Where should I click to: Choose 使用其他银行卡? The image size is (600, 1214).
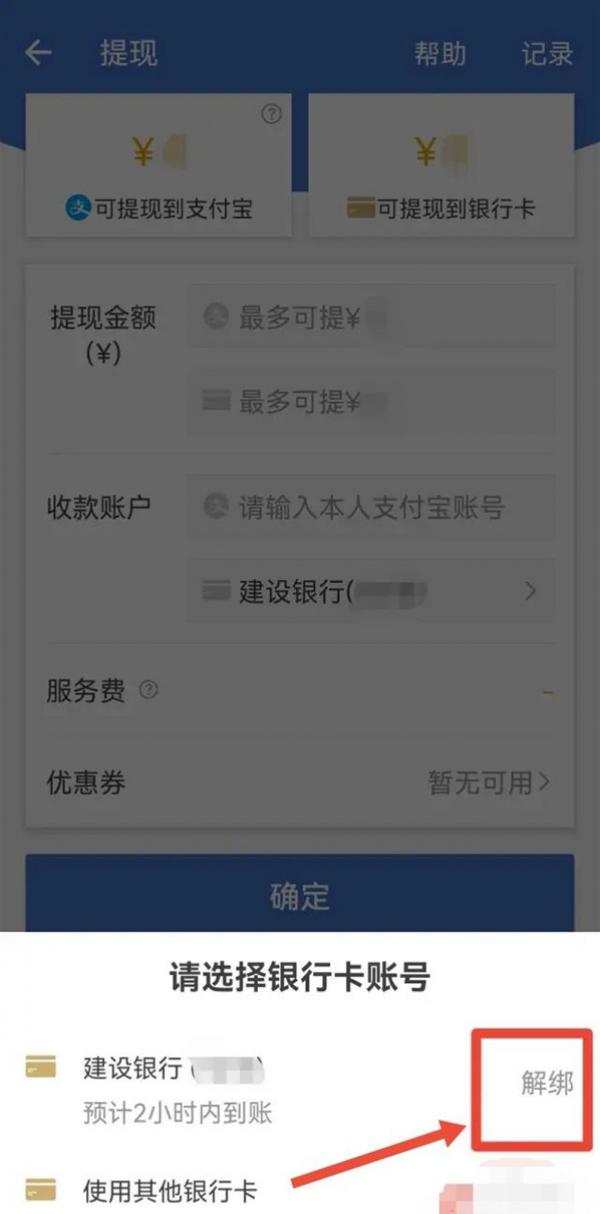[170, 1190]
